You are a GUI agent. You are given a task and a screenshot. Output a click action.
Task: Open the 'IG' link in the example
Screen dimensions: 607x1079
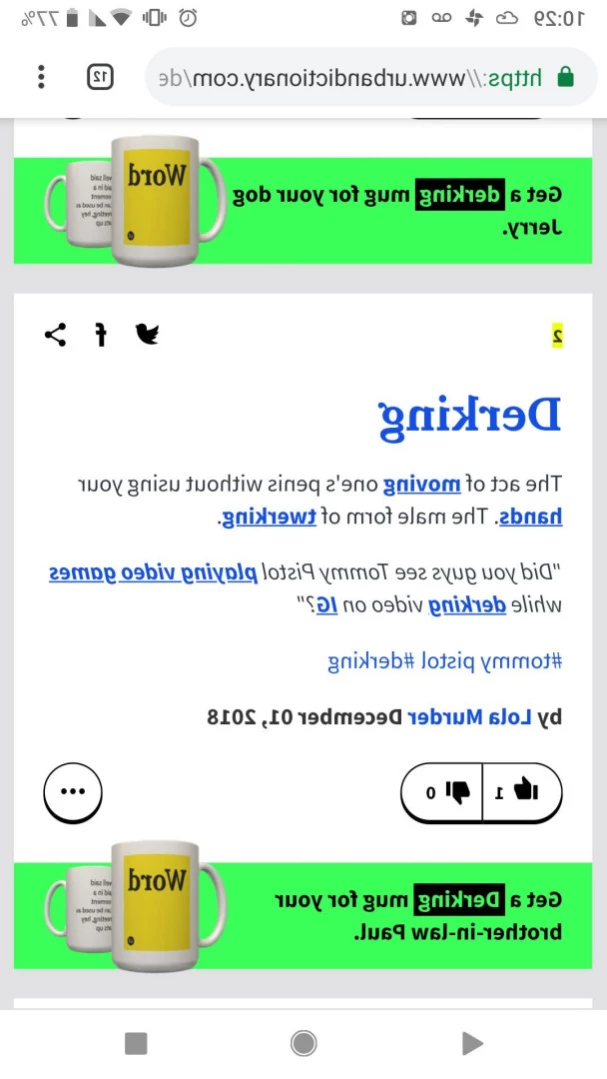326,605
